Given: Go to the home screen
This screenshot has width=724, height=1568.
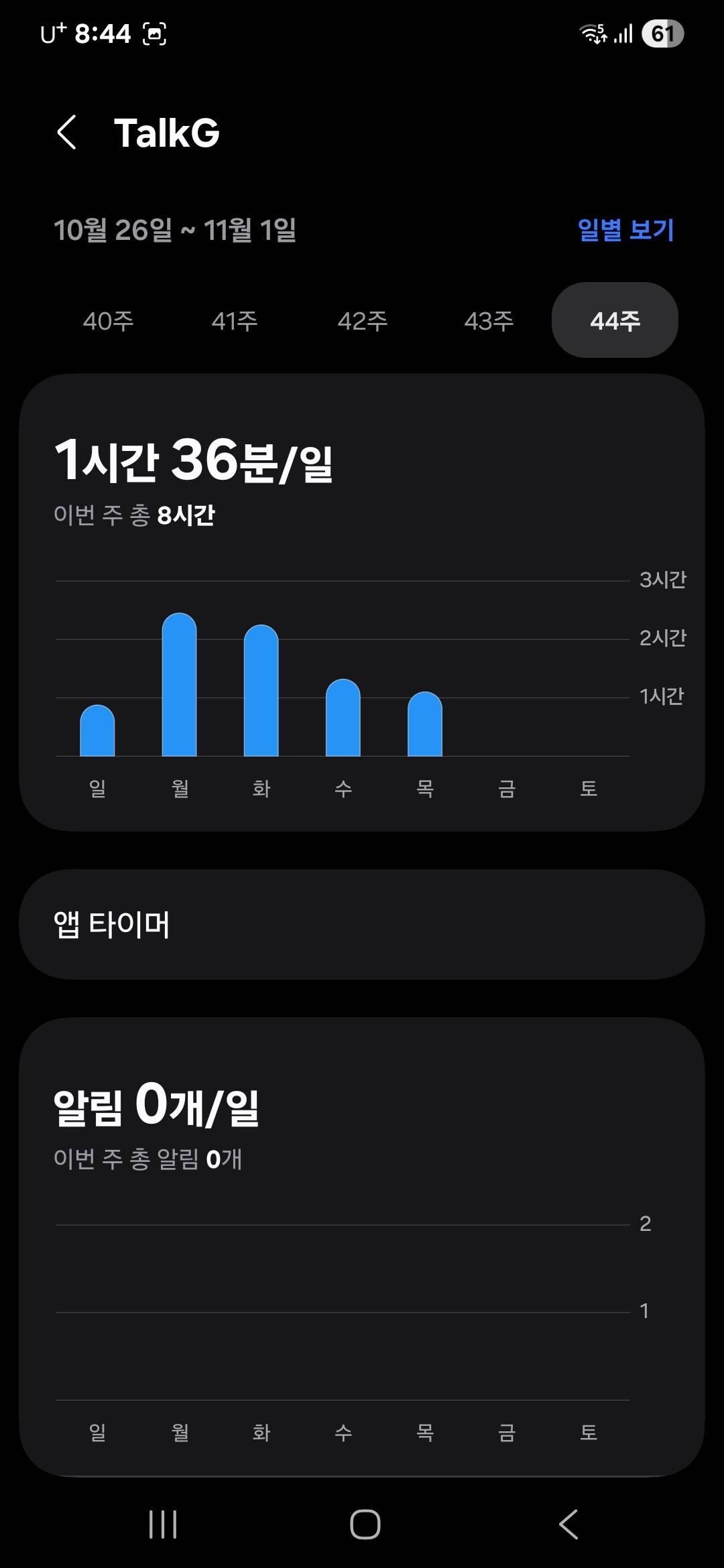Looking at the screenshot, I should (x=365, y=1524).
